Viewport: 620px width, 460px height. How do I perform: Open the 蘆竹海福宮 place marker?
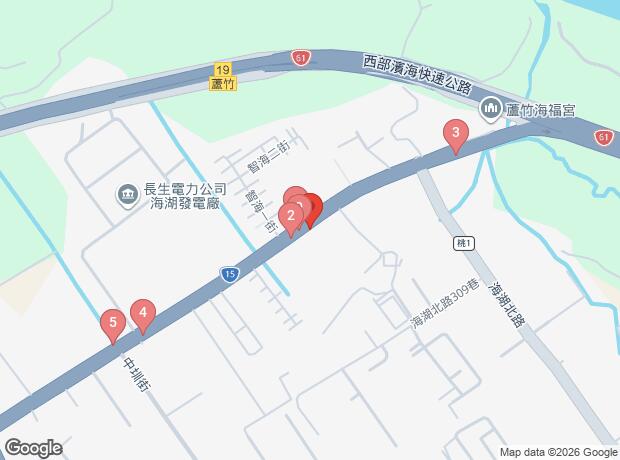(490, 110)
